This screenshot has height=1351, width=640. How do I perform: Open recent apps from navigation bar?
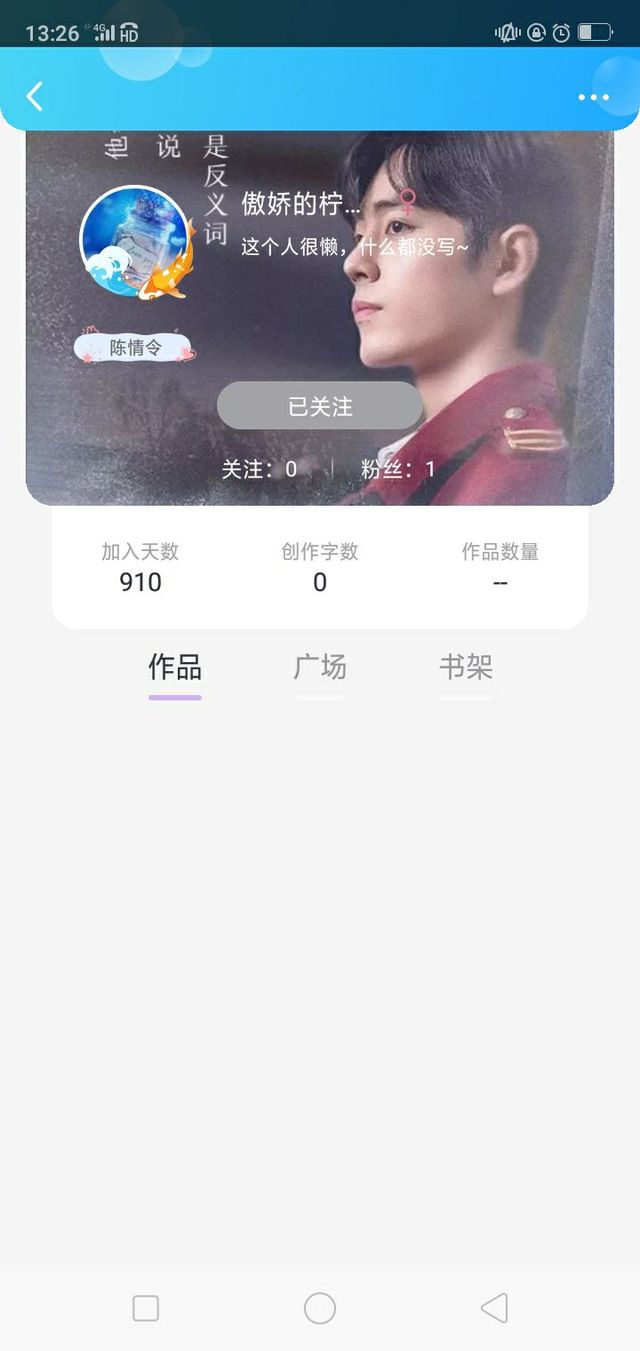(x=146, y=1308)
